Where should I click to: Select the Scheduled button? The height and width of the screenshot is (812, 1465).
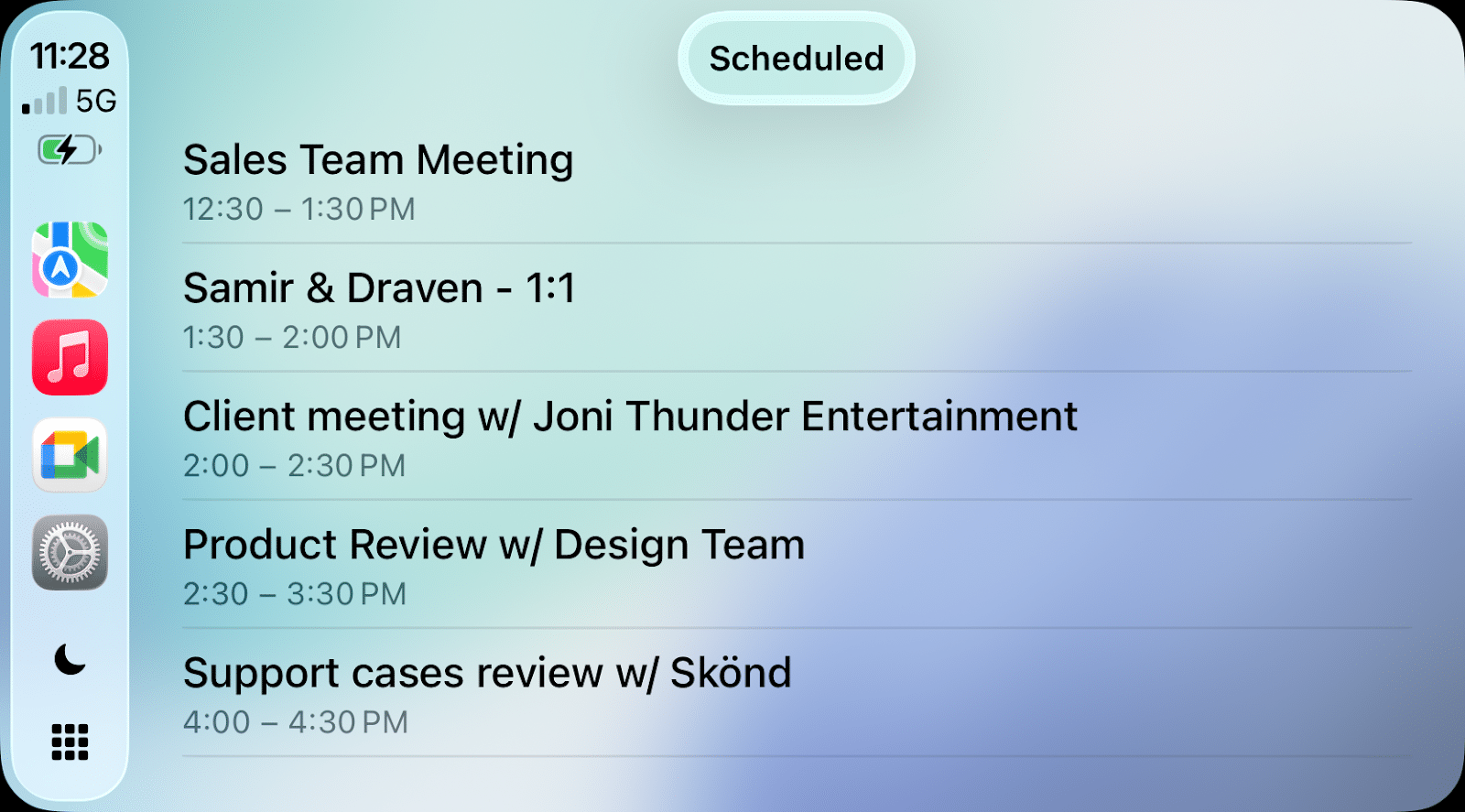tap(796, 59)
